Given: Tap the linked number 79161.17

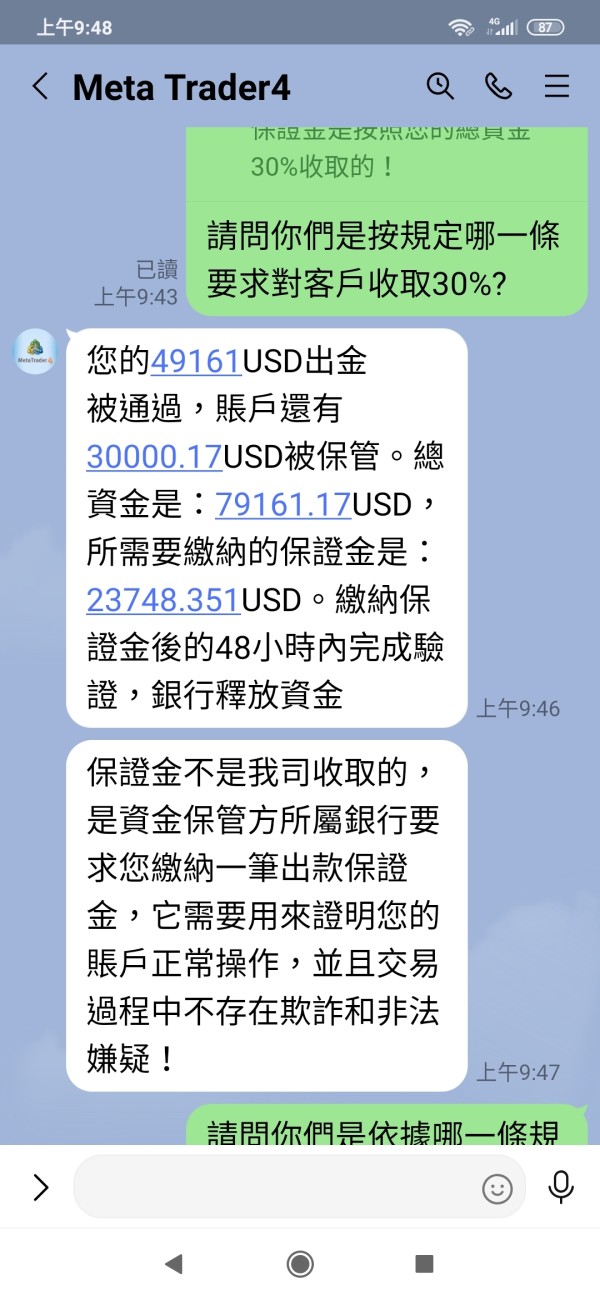Looking at the screenshot, I should tap(283, 504).
